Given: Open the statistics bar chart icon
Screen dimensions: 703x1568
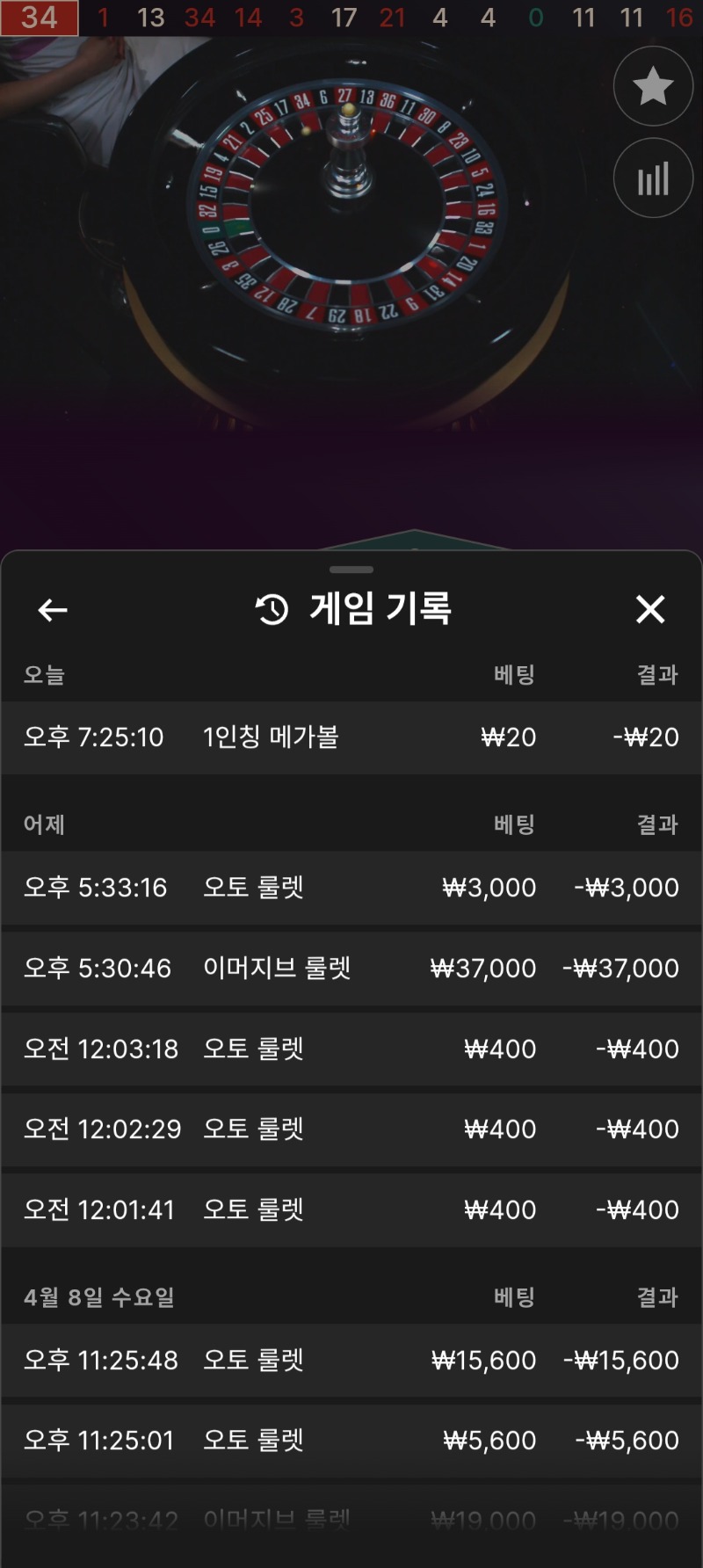Looking at the screenshot, I should (653, 178).
